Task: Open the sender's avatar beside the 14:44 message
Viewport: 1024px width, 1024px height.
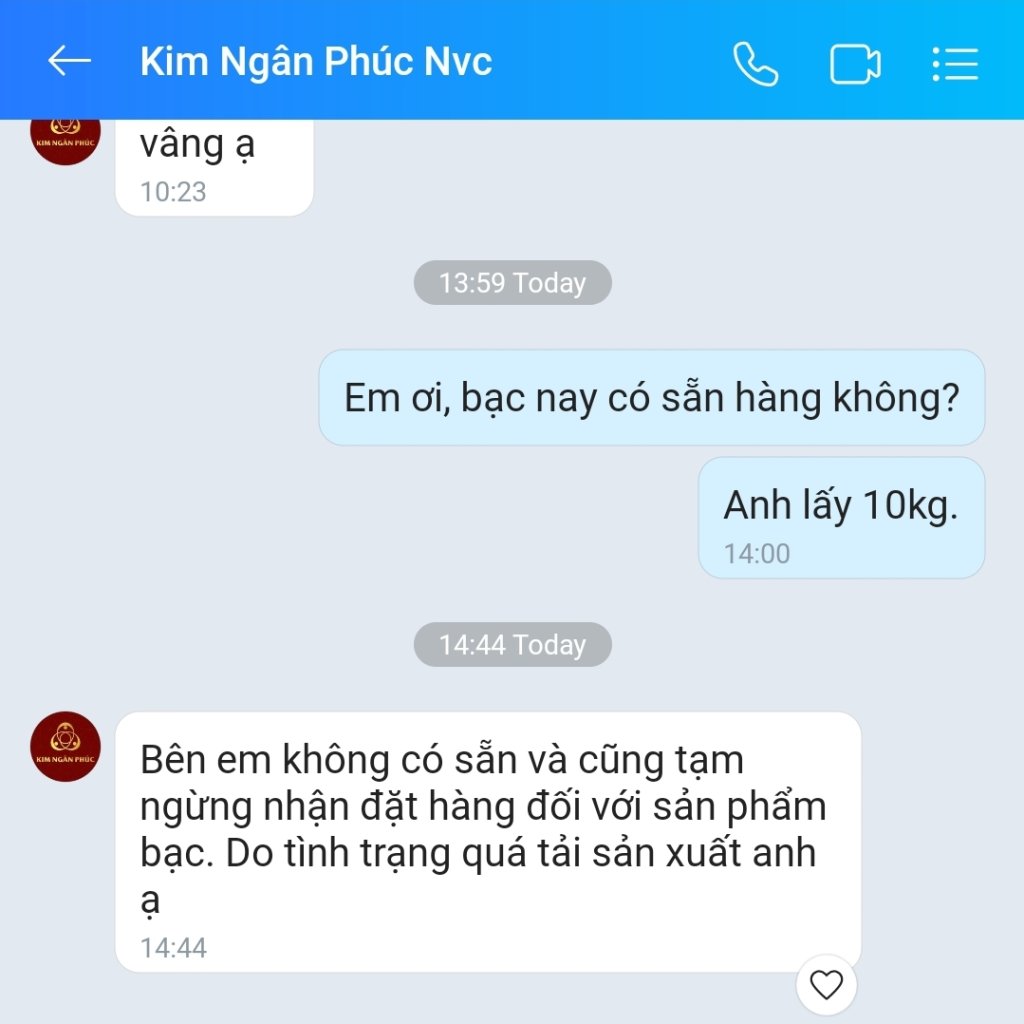Action: point(65,746)
